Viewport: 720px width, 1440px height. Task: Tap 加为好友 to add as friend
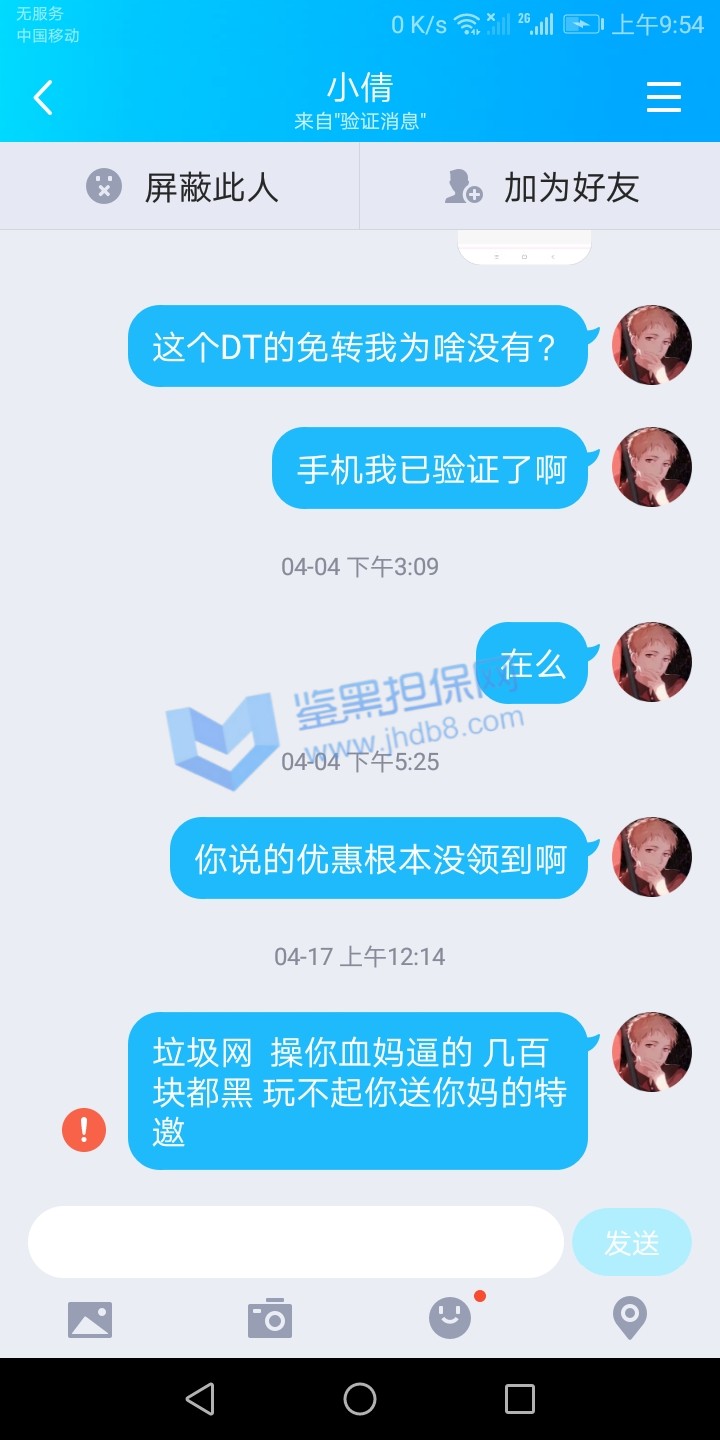[x=541, y=187]
